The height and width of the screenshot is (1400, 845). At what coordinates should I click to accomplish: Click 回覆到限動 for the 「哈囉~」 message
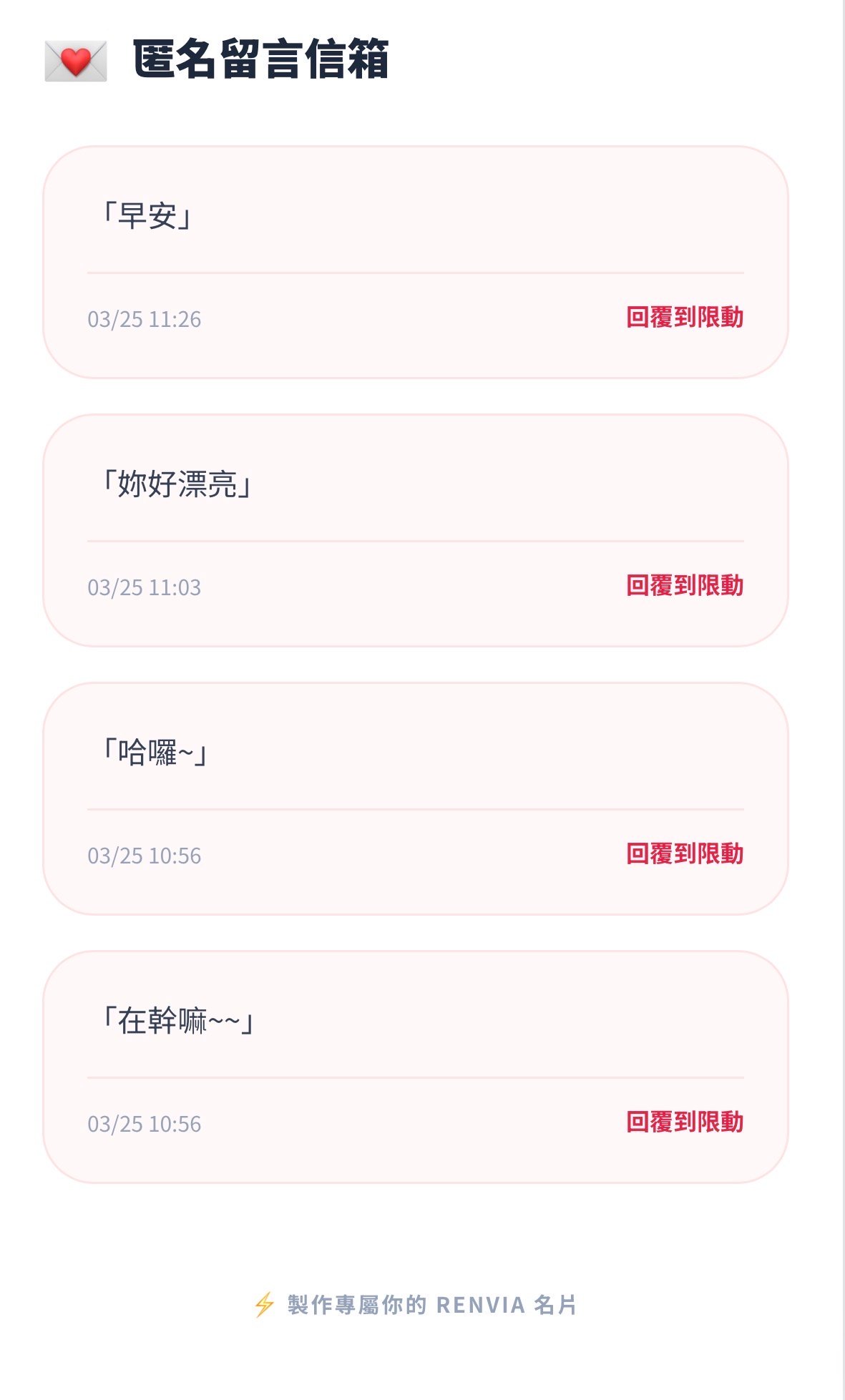tap(686, 853)
